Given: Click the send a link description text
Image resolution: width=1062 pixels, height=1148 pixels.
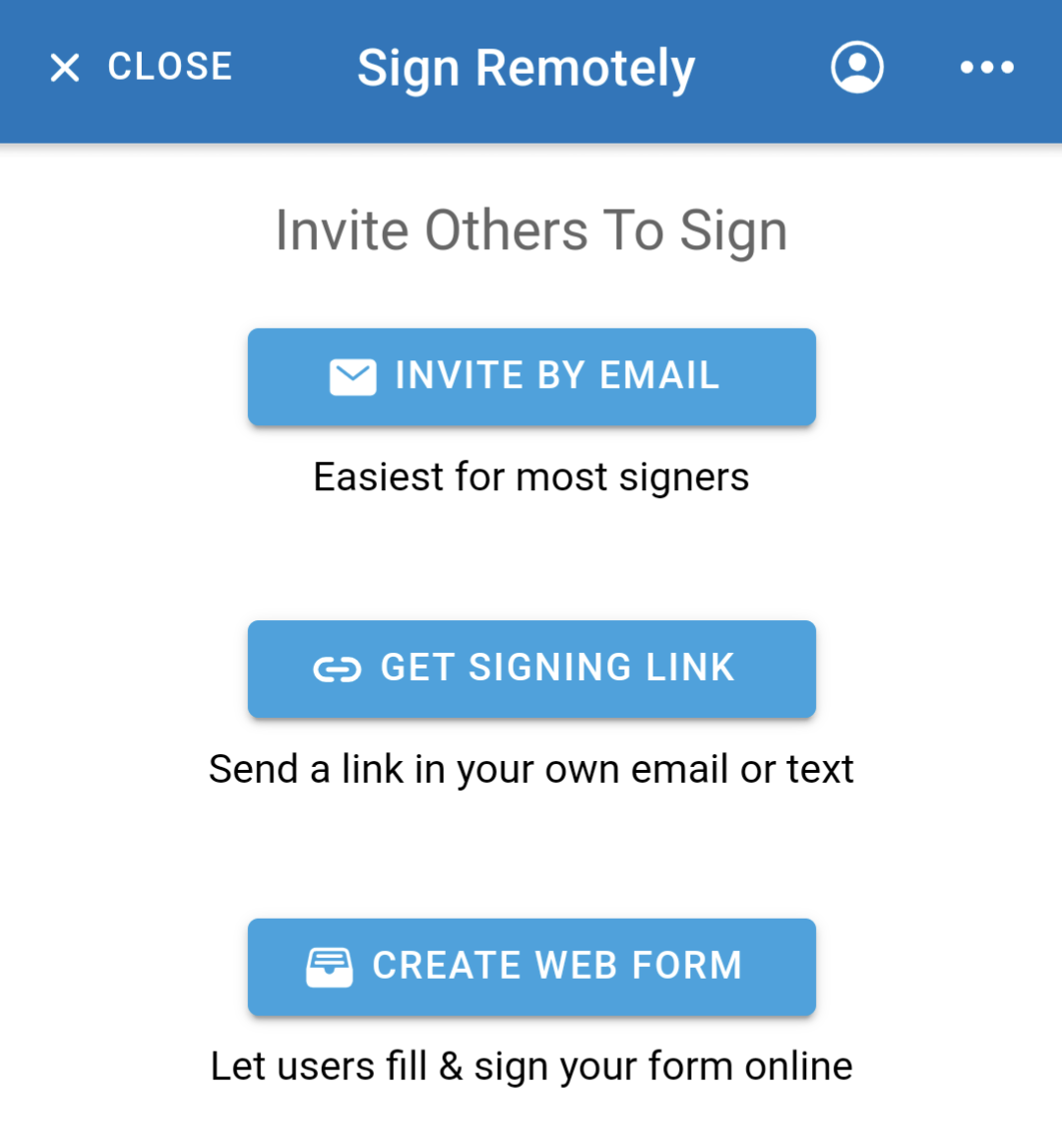Looking at the screenshot, I should (x=531, y=769).
